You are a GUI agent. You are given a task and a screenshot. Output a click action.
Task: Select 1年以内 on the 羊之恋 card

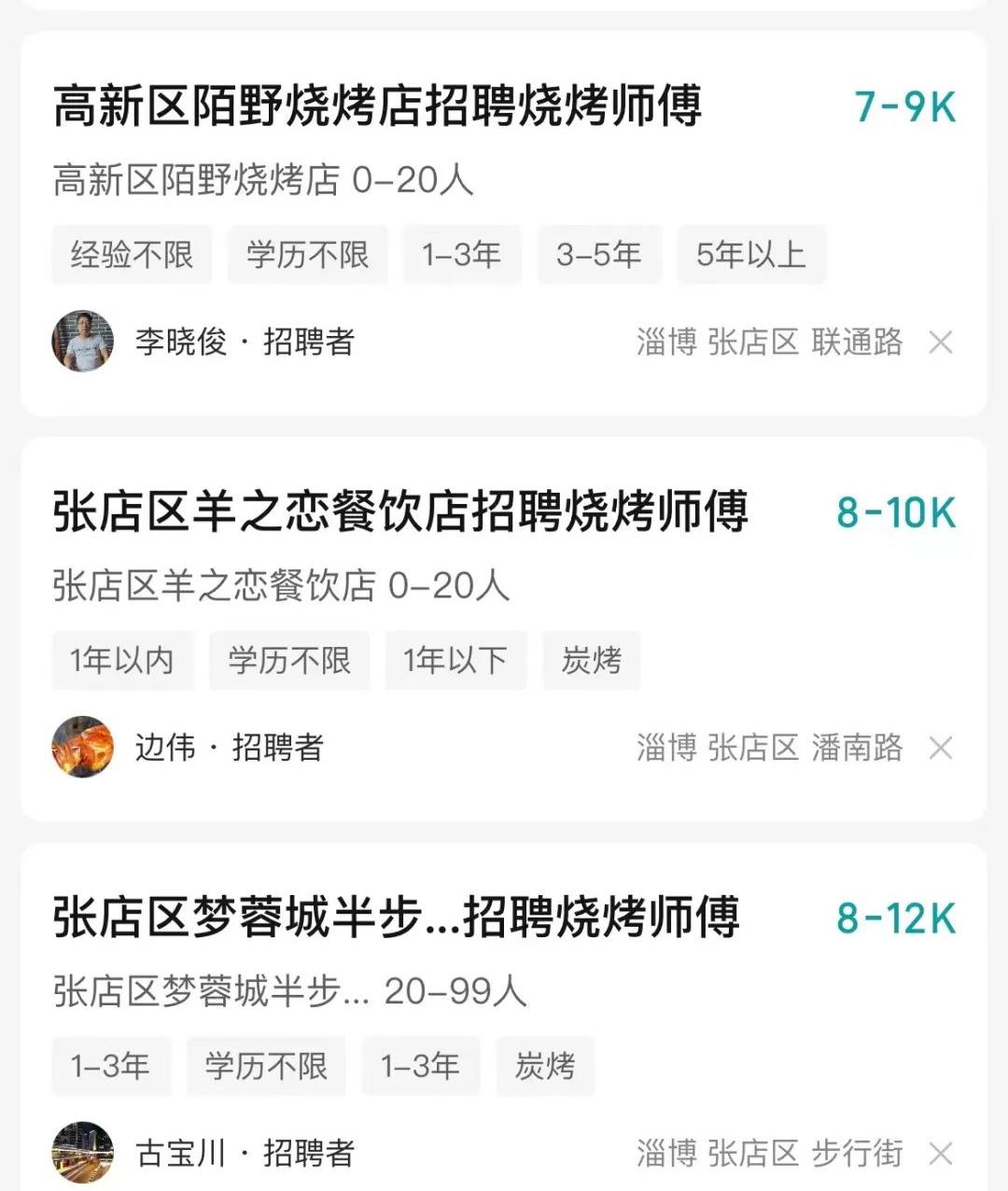122,660
